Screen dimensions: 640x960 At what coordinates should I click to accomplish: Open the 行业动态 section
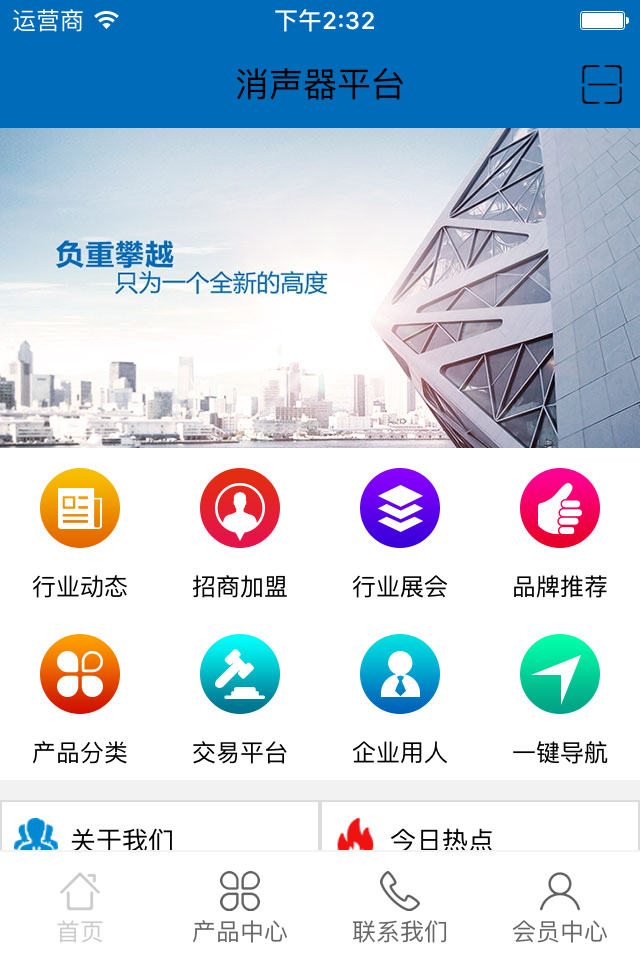(x=80, y=508)
